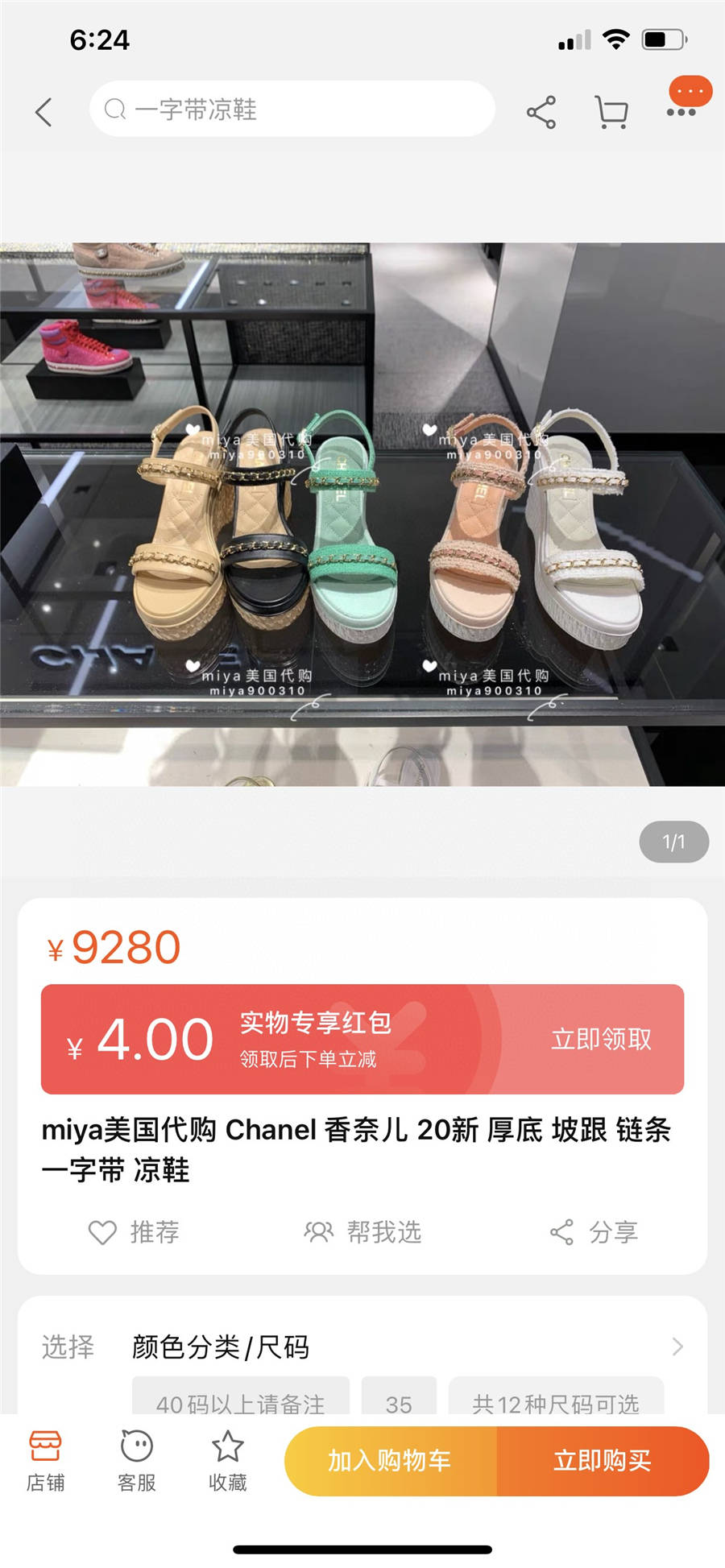Go back with the arrow icon
The image size is (725, 1568).
44,112
